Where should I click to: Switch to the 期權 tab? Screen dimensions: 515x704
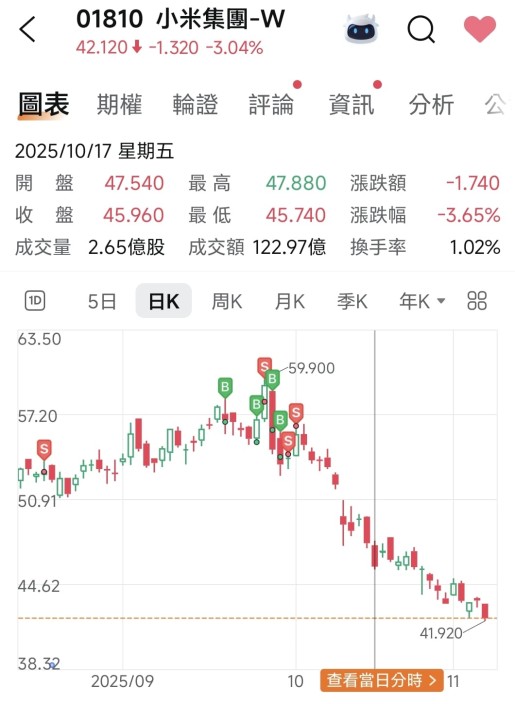(x=119, y=104)
